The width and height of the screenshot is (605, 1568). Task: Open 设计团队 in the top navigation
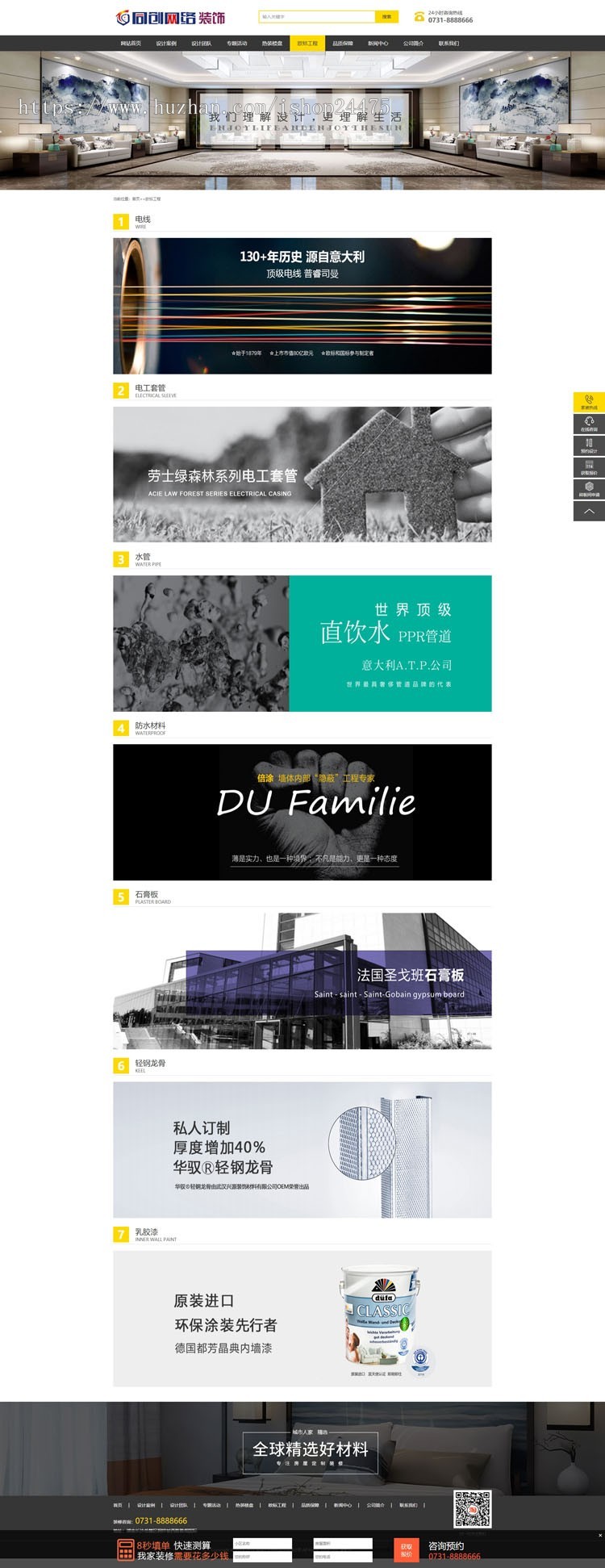(202, 44)
